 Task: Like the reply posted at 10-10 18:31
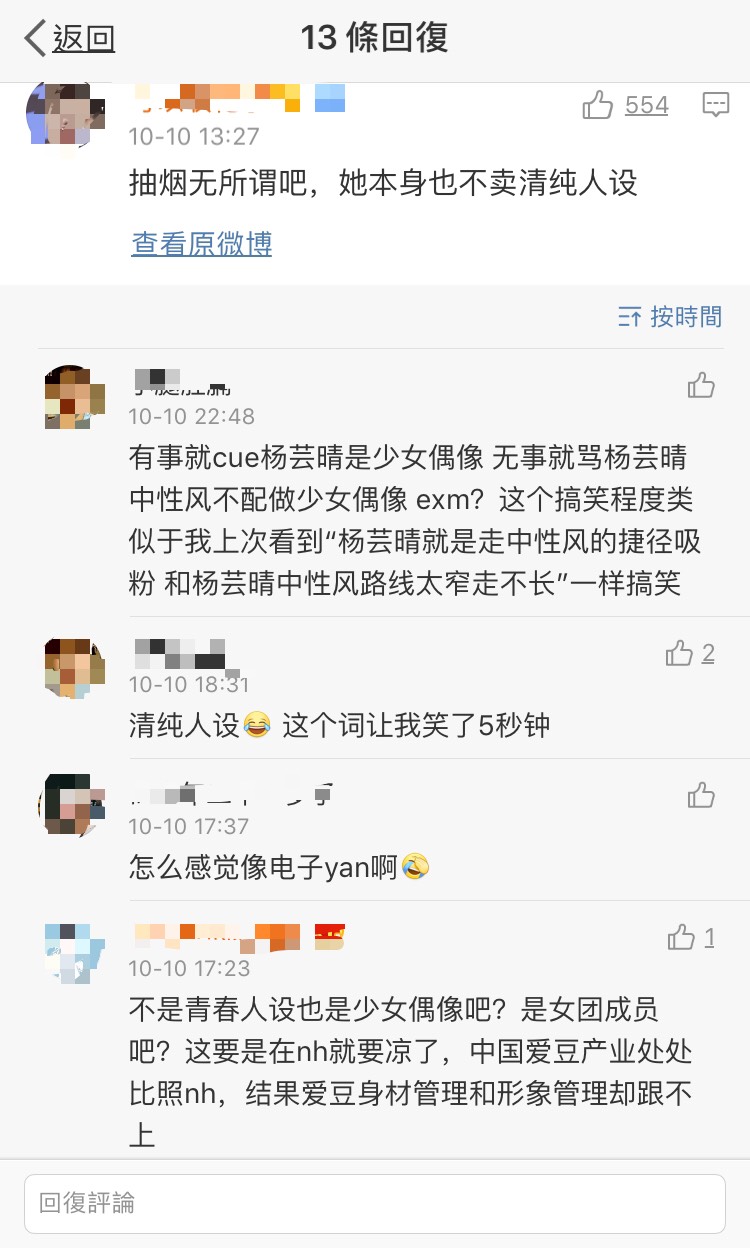click(680, 654)
